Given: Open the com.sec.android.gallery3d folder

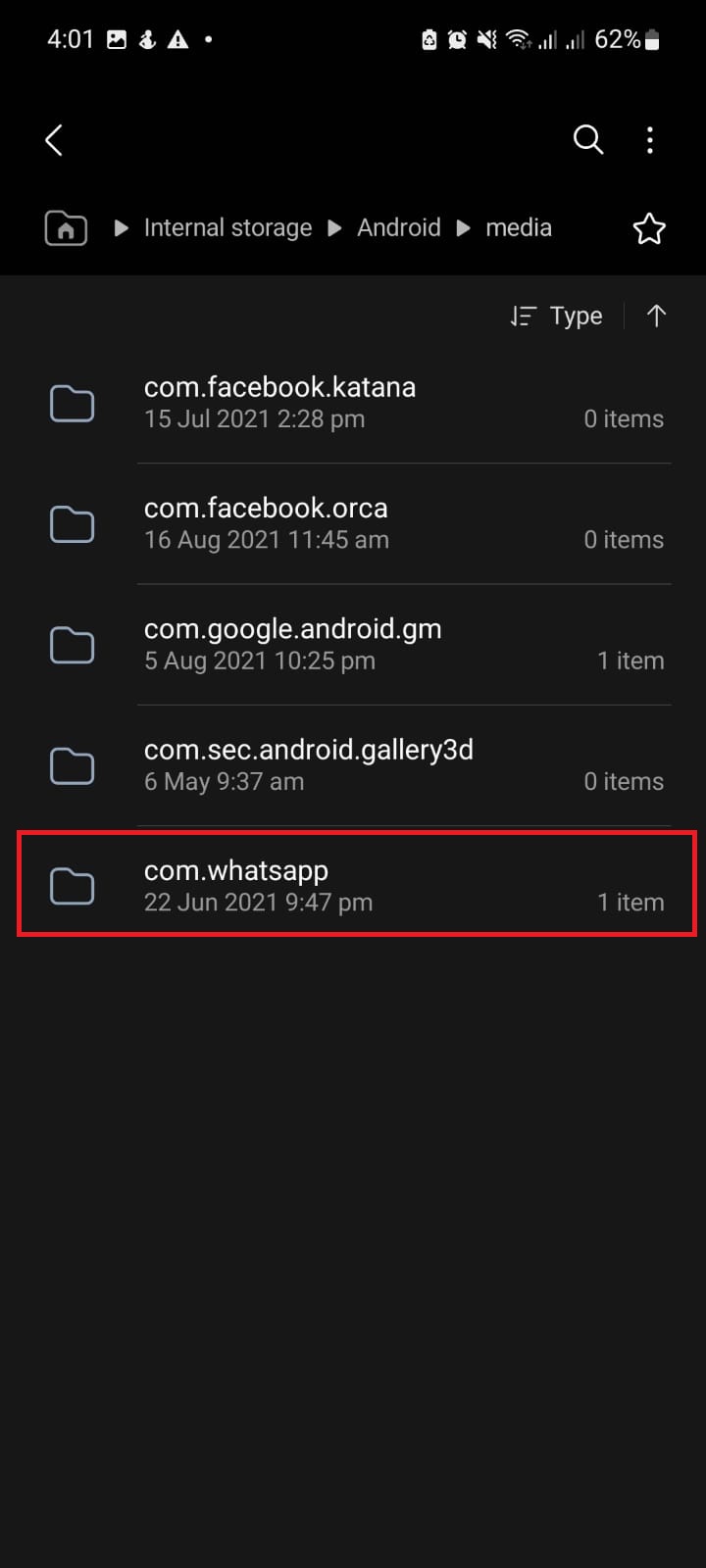Looking at the screenshot, I should (357, 765).
